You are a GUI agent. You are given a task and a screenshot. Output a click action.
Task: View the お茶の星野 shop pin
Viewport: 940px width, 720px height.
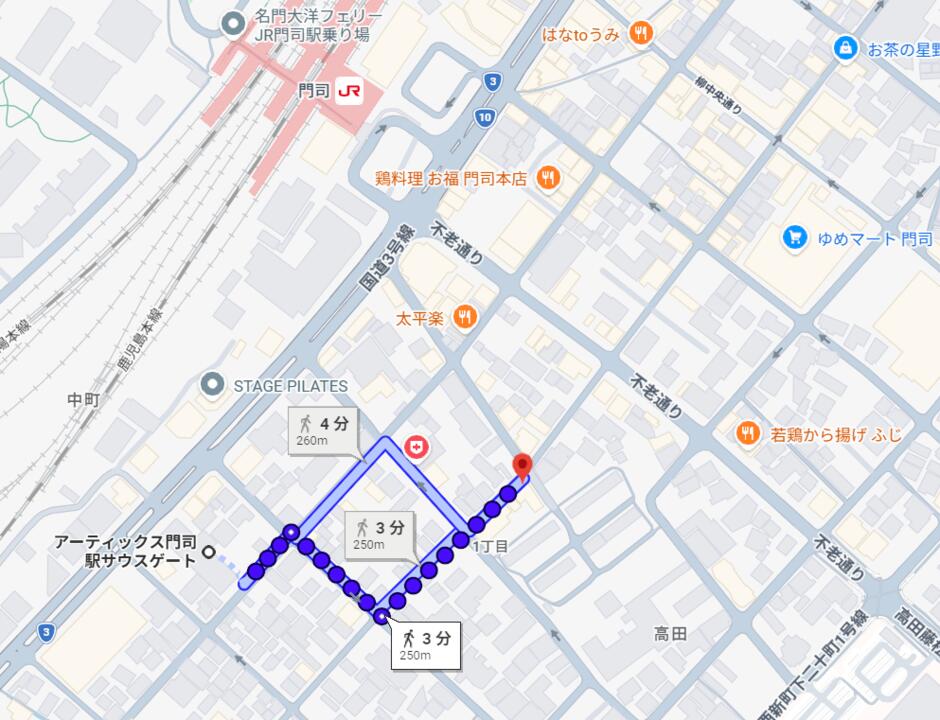(x=846, y=47)
